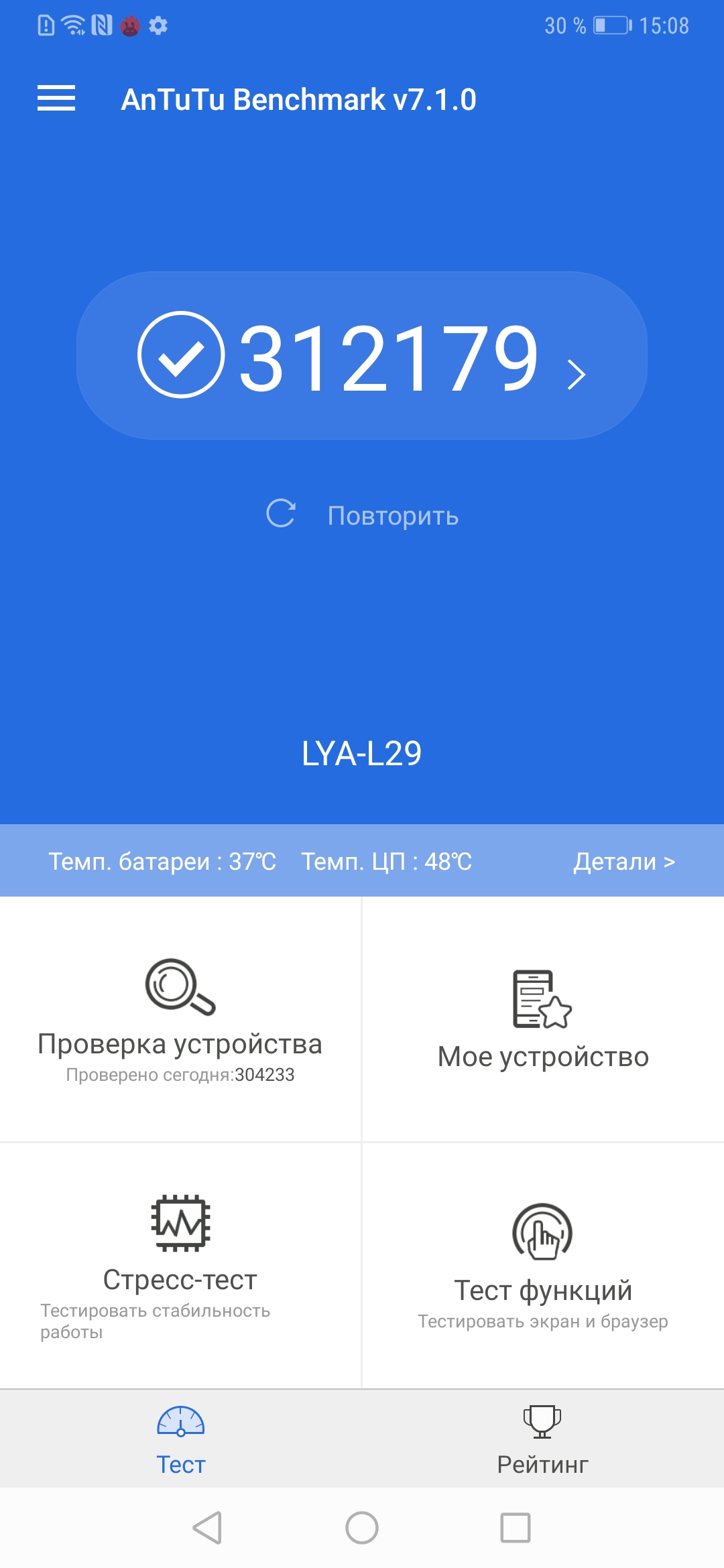This screenshot has width=724, height=1568.
Task: Open the hamburger drawer menu
Action: click(x=56, y=99)
